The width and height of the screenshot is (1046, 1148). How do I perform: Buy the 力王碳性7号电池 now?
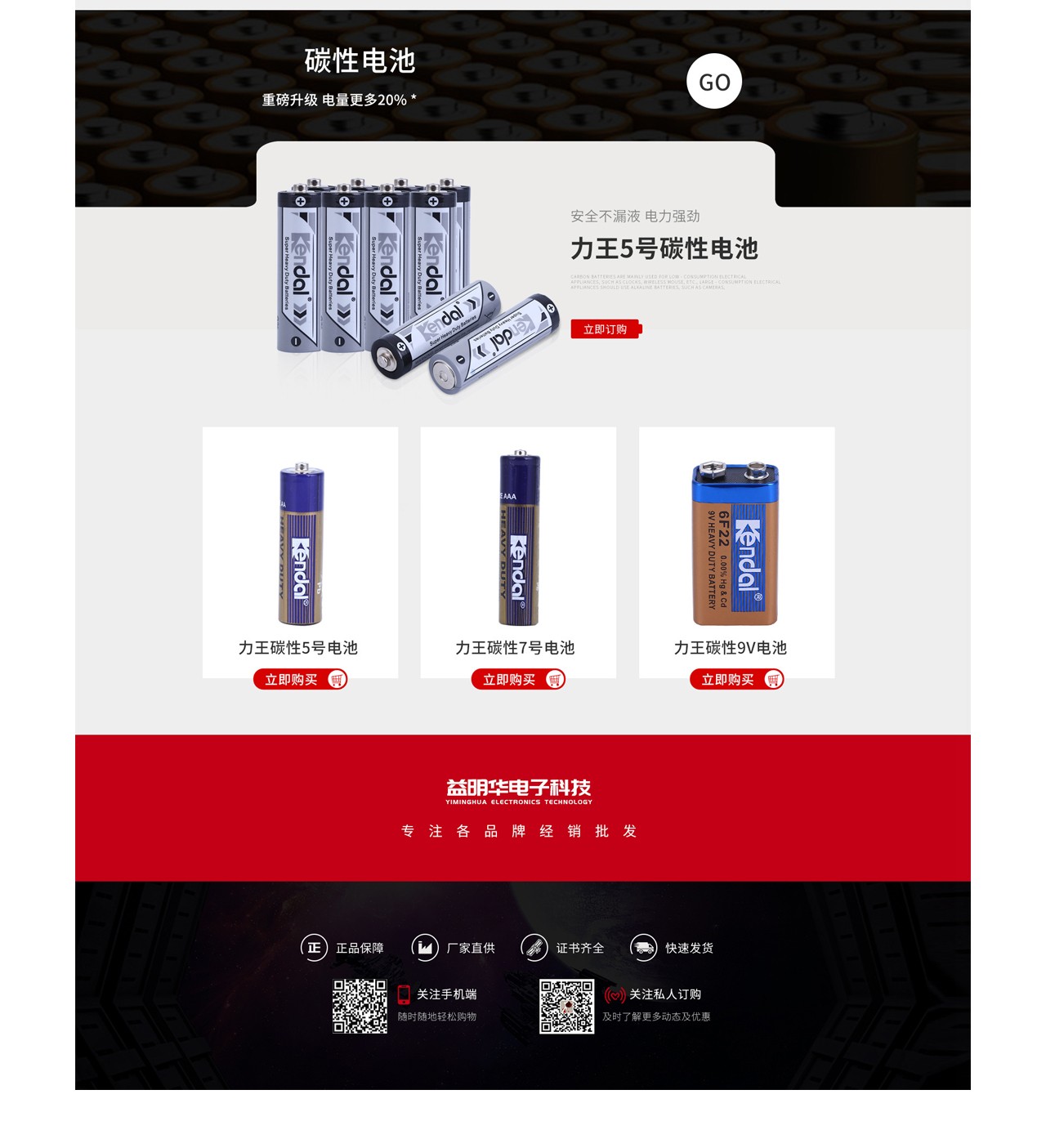click(518, 679)
